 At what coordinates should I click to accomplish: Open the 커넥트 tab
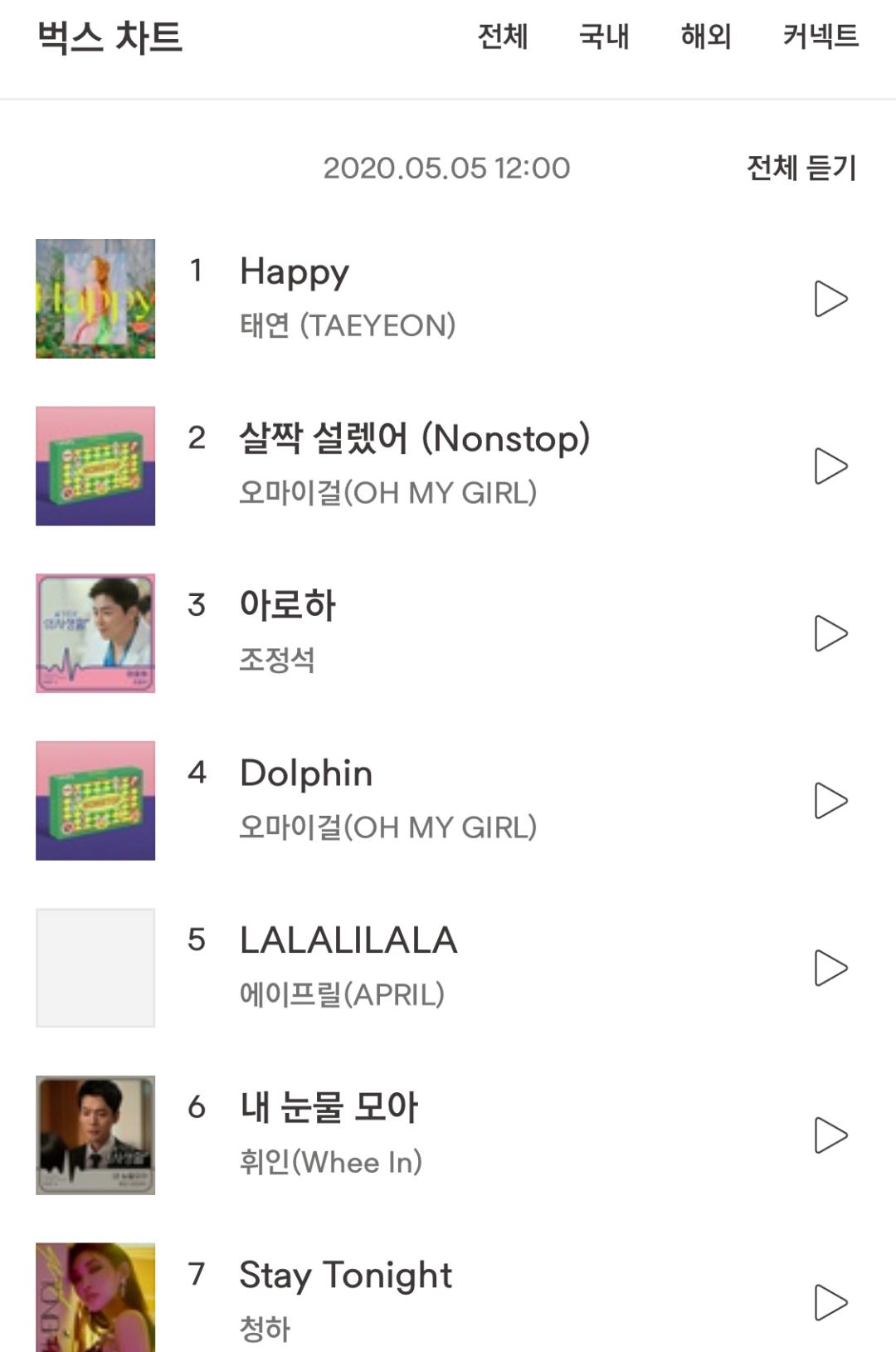point(821,37)
